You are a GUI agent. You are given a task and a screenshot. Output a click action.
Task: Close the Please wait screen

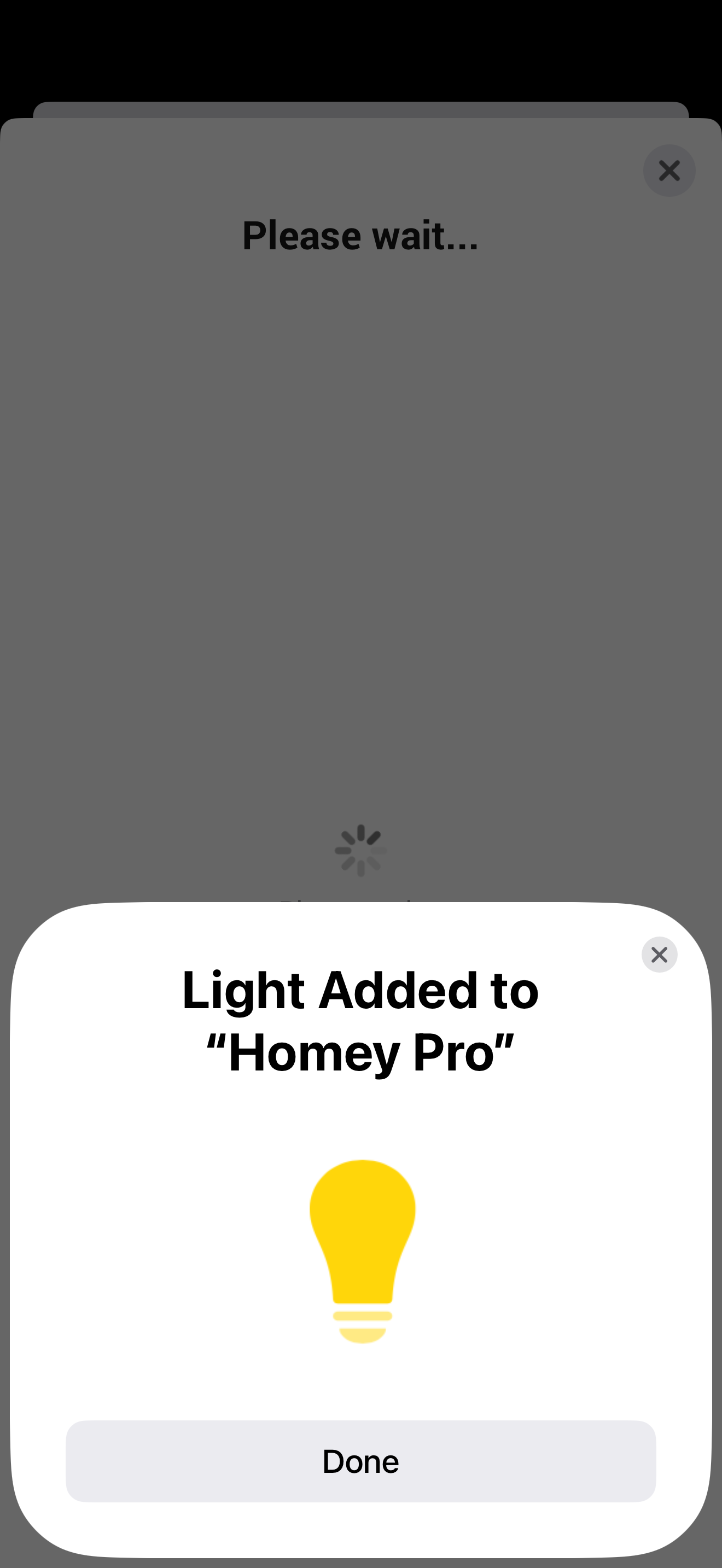tap(669, 171)
